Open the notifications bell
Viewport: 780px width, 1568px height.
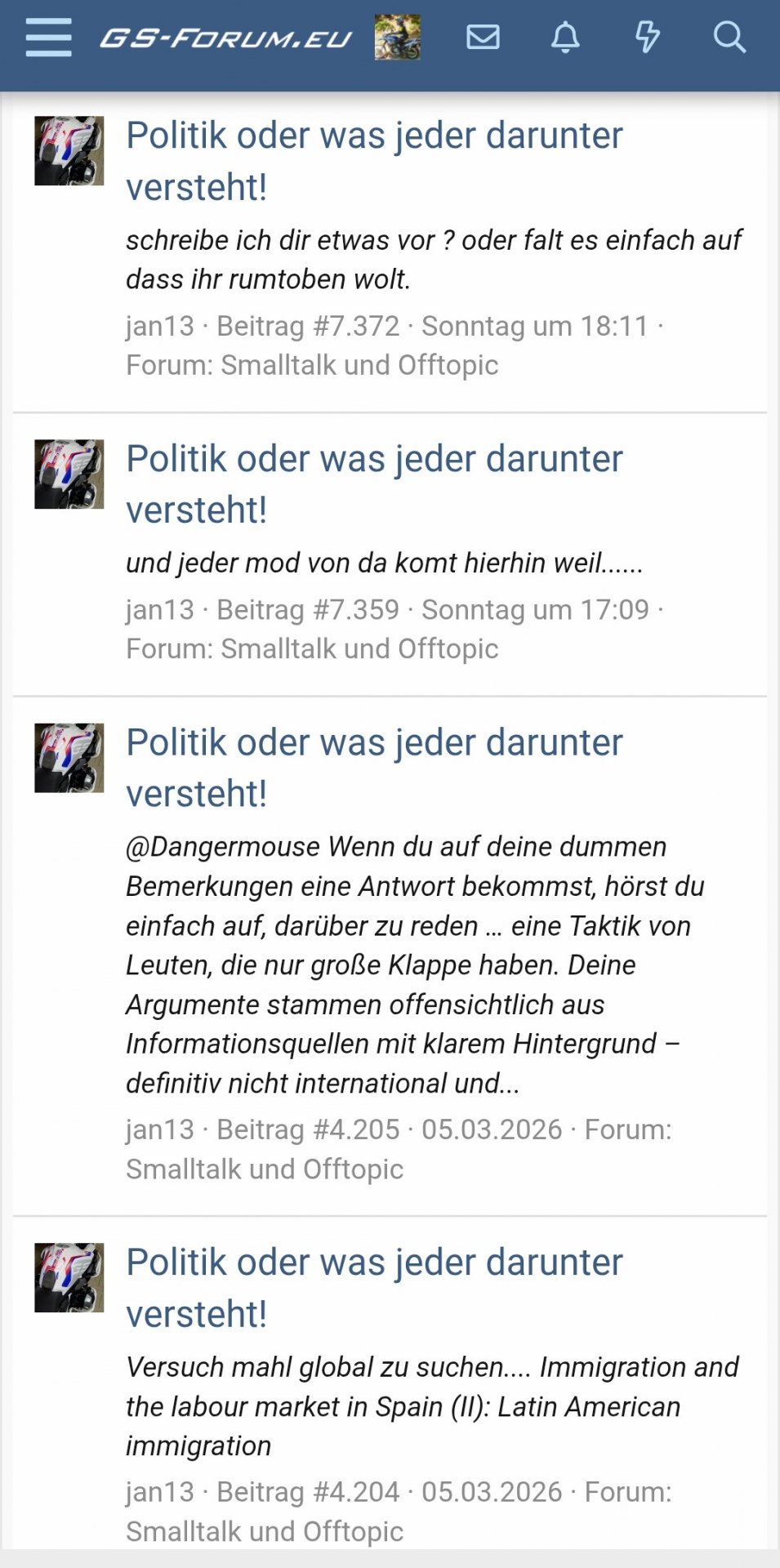565,38
